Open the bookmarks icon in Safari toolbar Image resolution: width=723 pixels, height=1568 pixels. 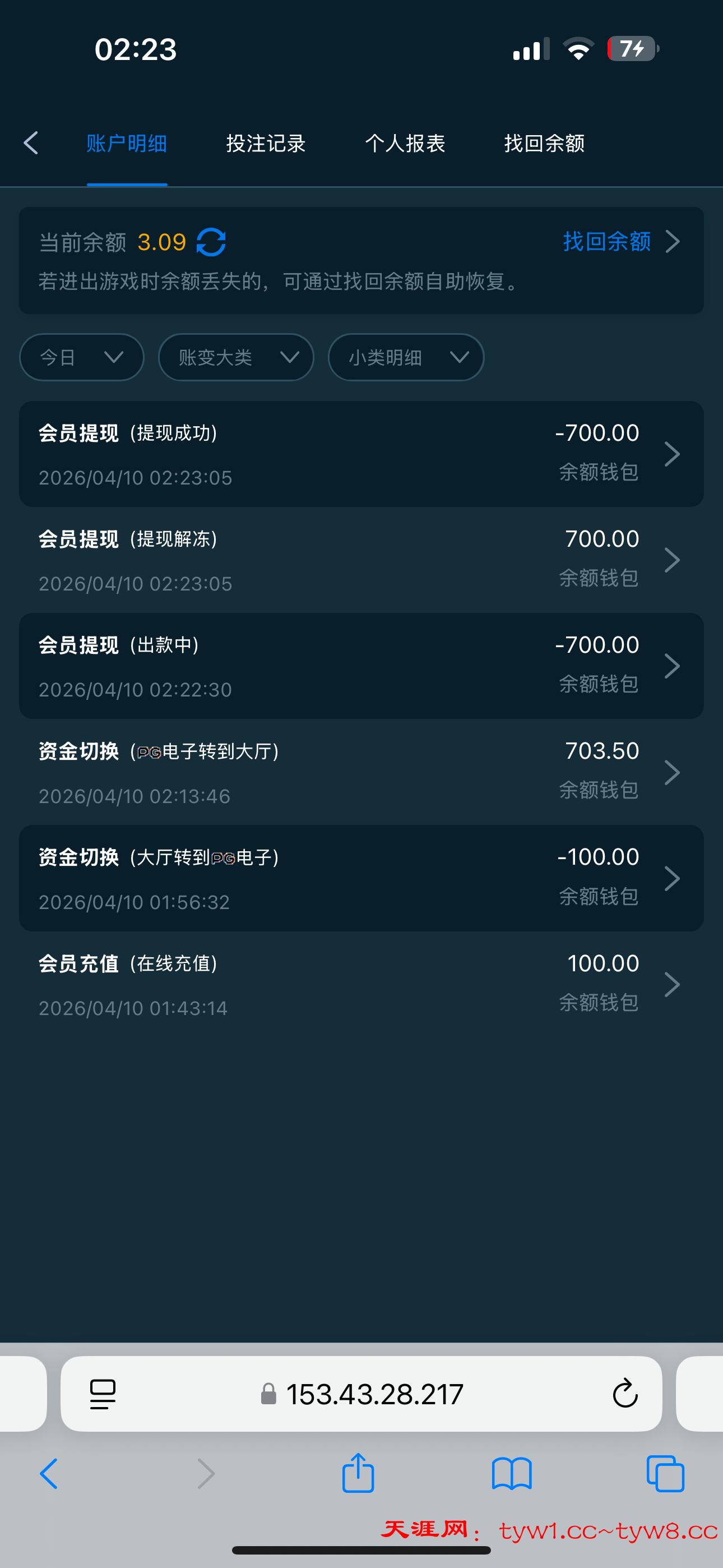(x=512, y=1474)
